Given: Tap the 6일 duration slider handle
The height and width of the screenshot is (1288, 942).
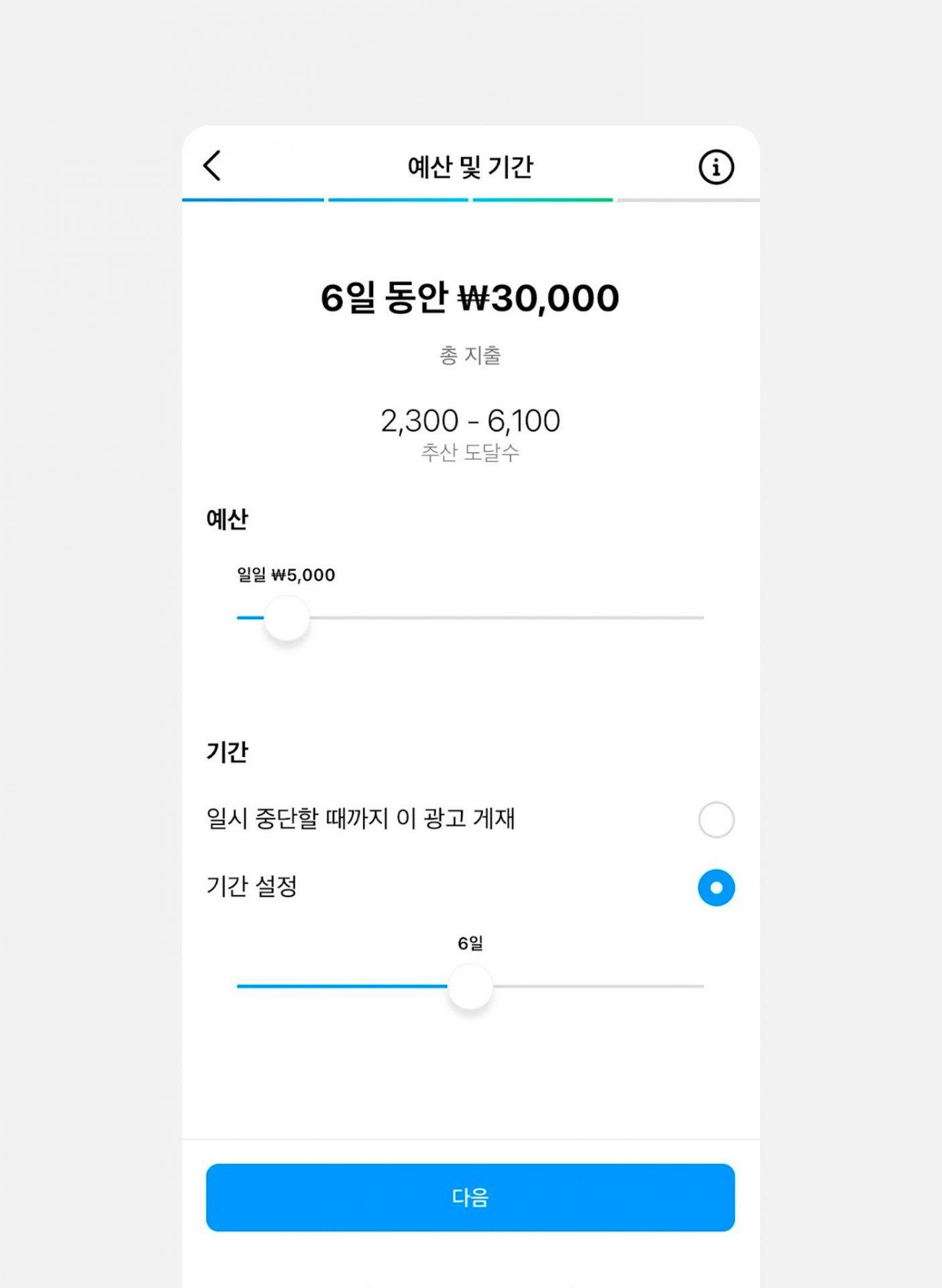Looking at the screenshot, I should [x=470, y=986].
